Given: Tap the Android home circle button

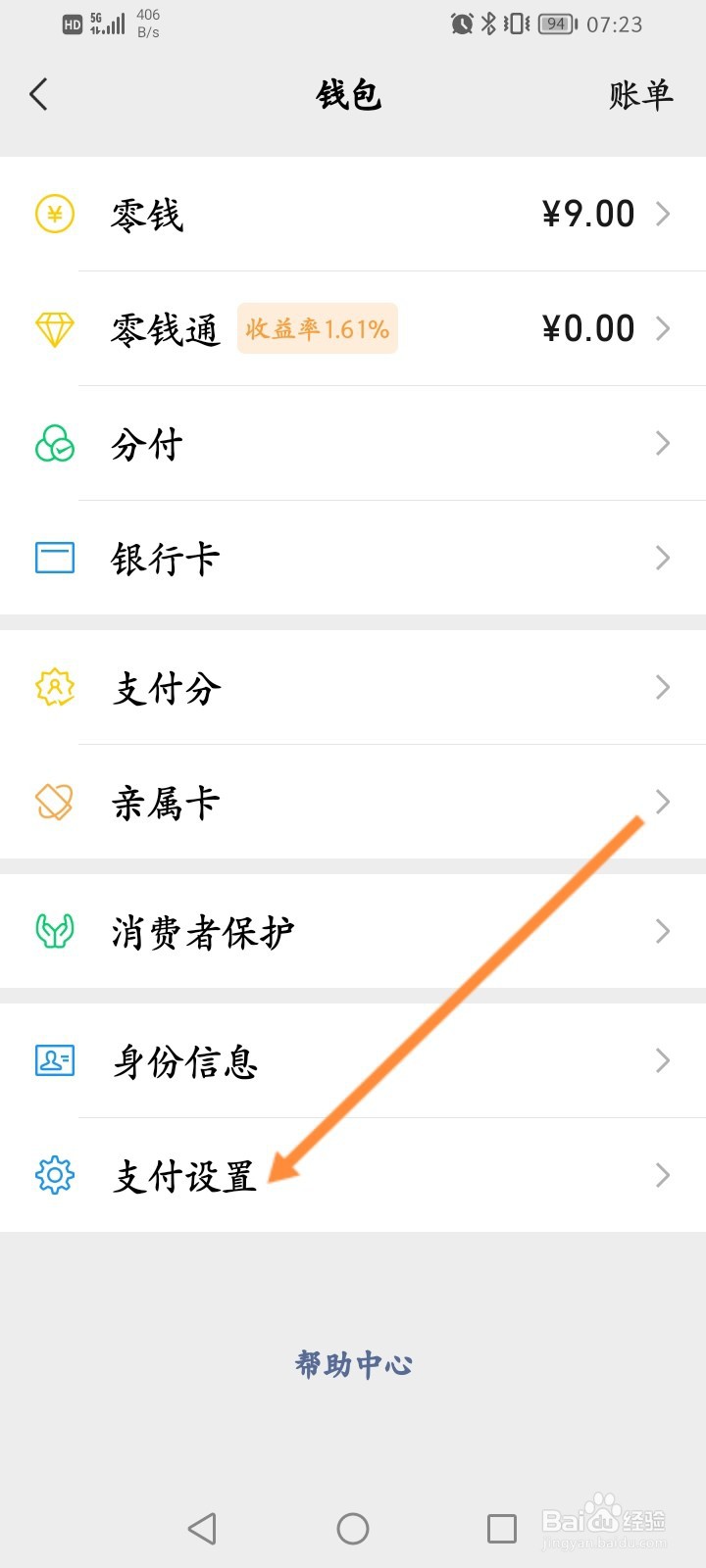Looking at the screenshot, I should tap(352, 1527).
